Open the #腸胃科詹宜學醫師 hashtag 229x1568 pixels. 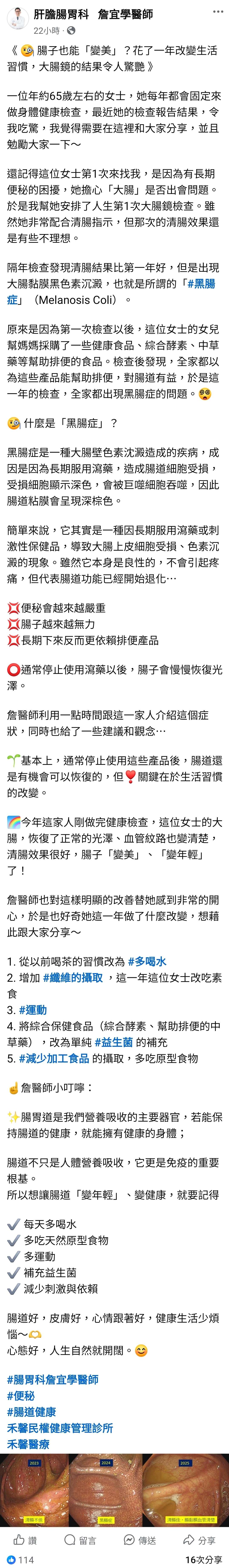pyautogui.click(x=52, y=1379)
